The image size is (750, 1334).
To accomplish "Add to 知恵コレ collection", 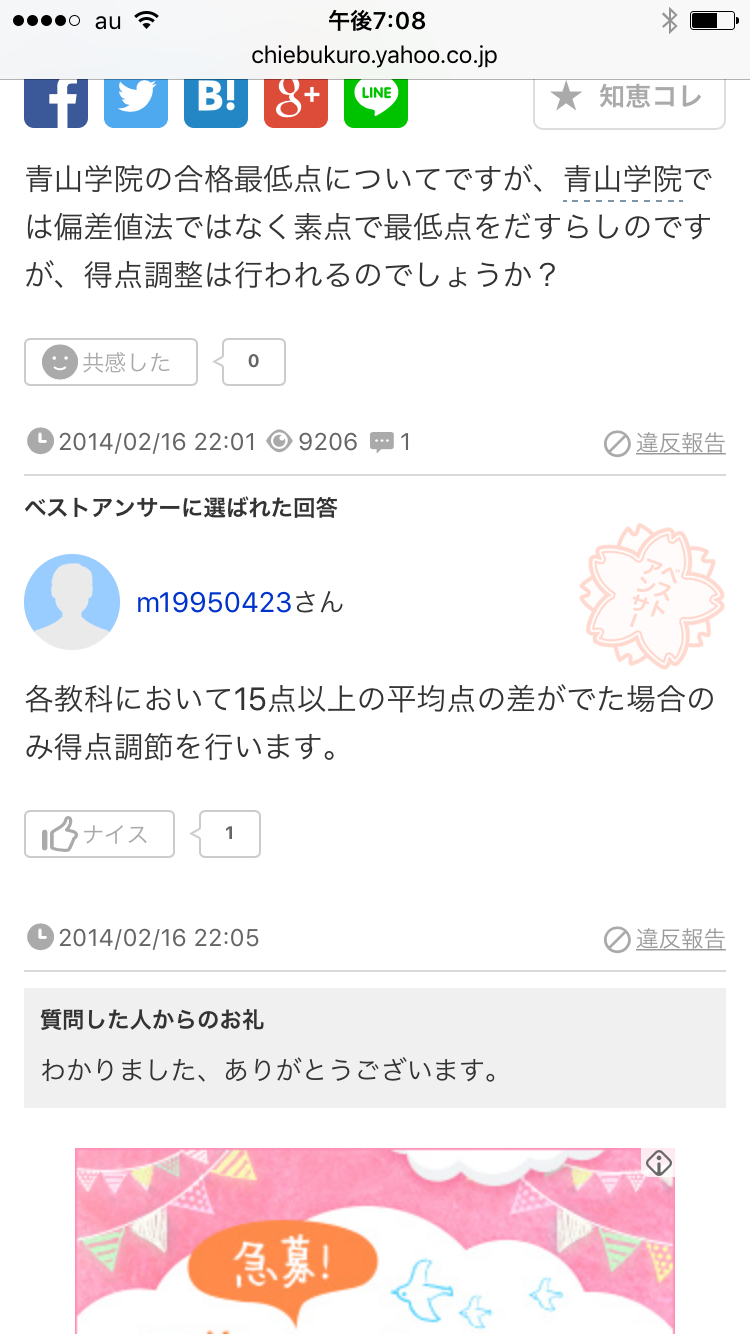I will tap(629, 98).
